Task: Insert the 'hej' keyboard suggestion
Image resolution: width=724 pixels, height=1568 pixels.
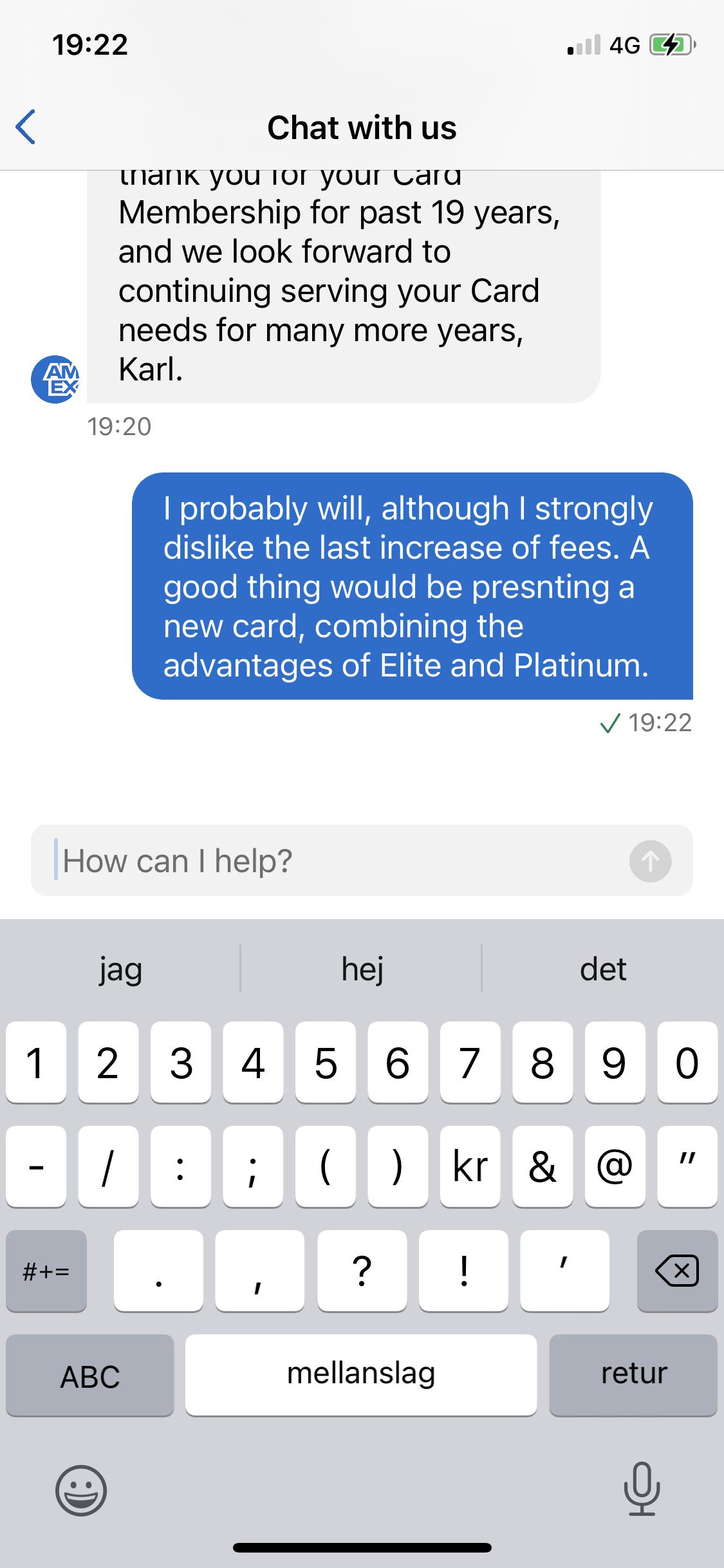Action: tap(362, 969)
